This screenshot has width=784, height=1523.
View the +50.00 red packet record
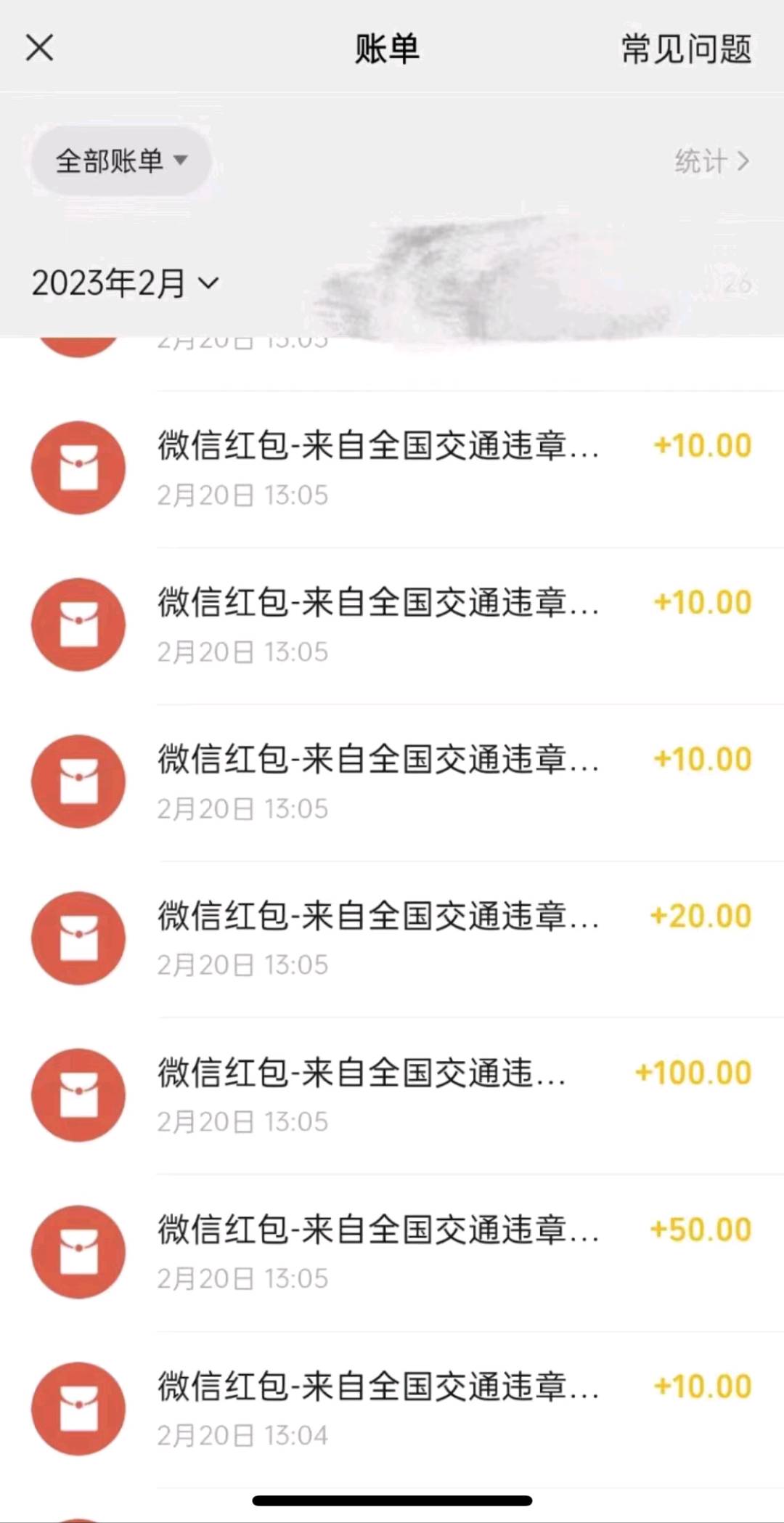pos(392,1251)
